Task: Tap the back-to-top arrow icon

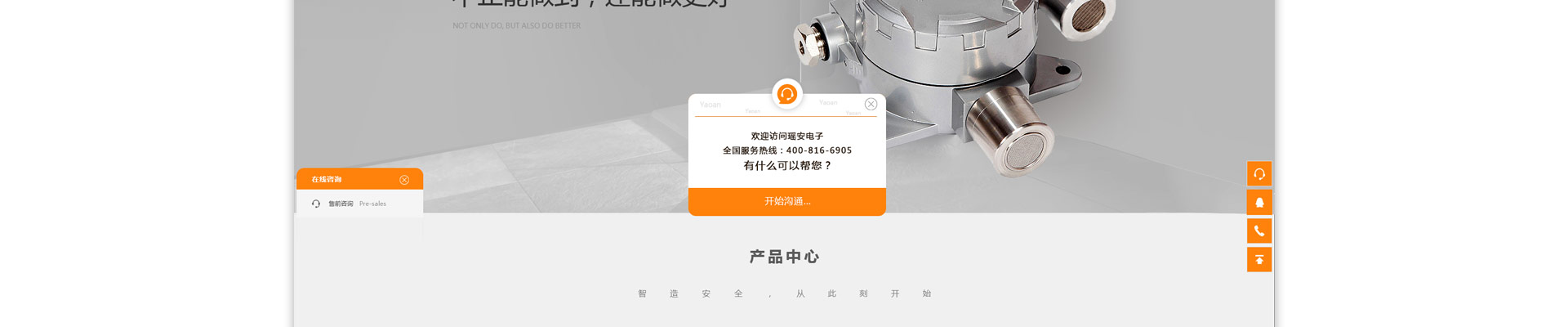Action: pos(1258,260)
